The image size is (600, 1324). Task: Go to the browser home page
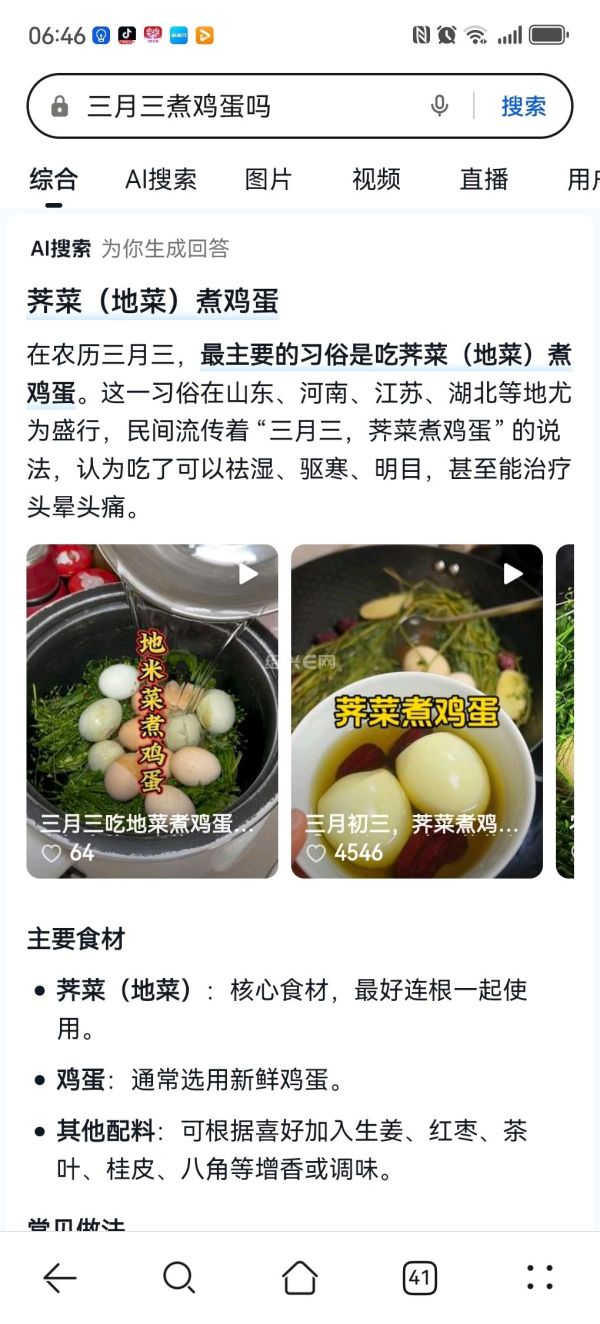[x=300, y=1277]
